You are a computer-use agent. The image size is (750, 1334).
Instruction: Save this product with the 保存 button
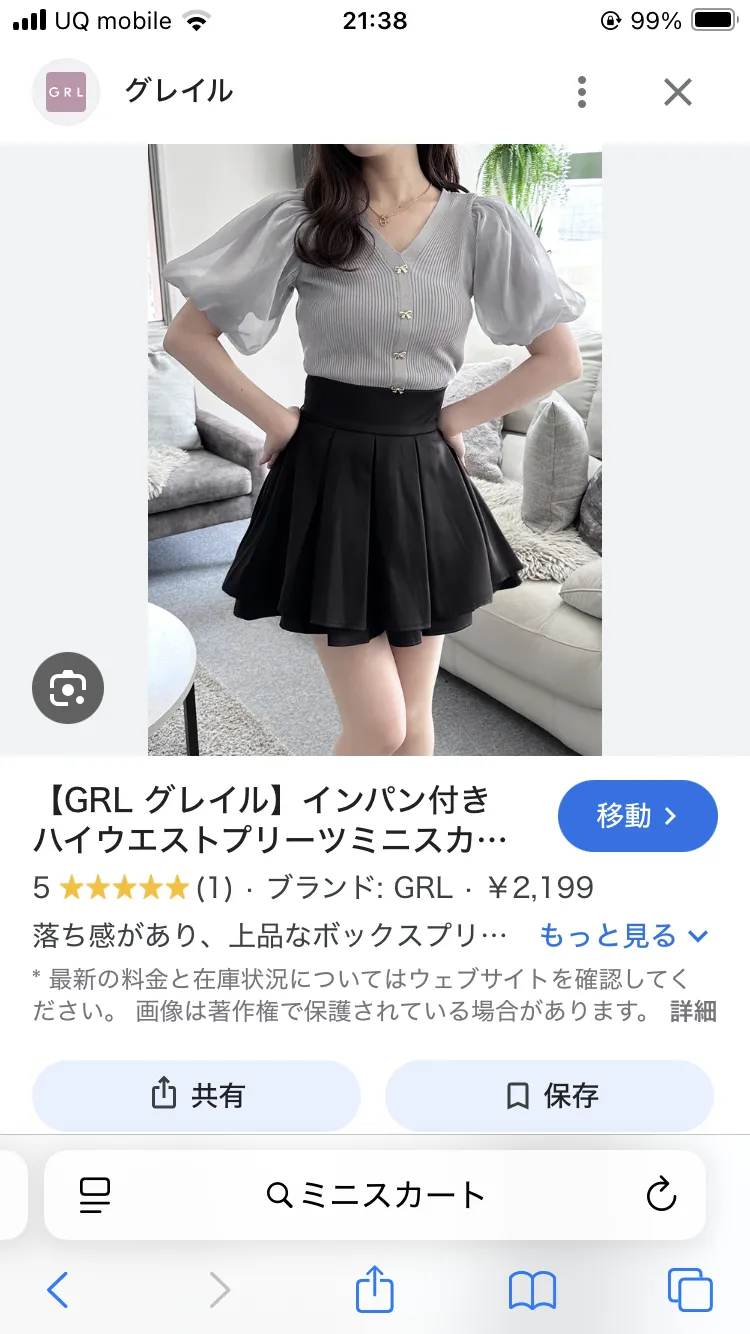point(549,1095)
